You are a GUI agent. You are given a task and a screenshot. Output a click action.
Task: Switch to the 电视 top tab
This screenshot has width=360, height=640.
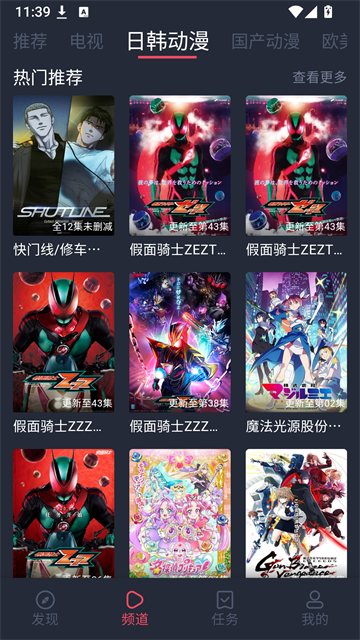(87, 41)
